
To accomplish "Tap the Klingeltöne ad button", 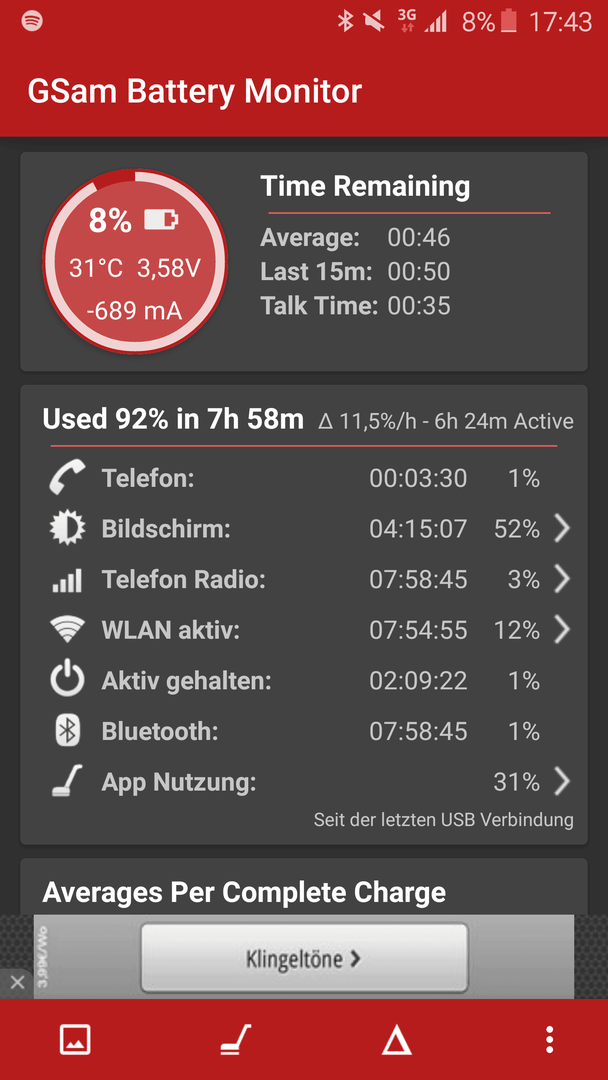I will pos(304,958).
